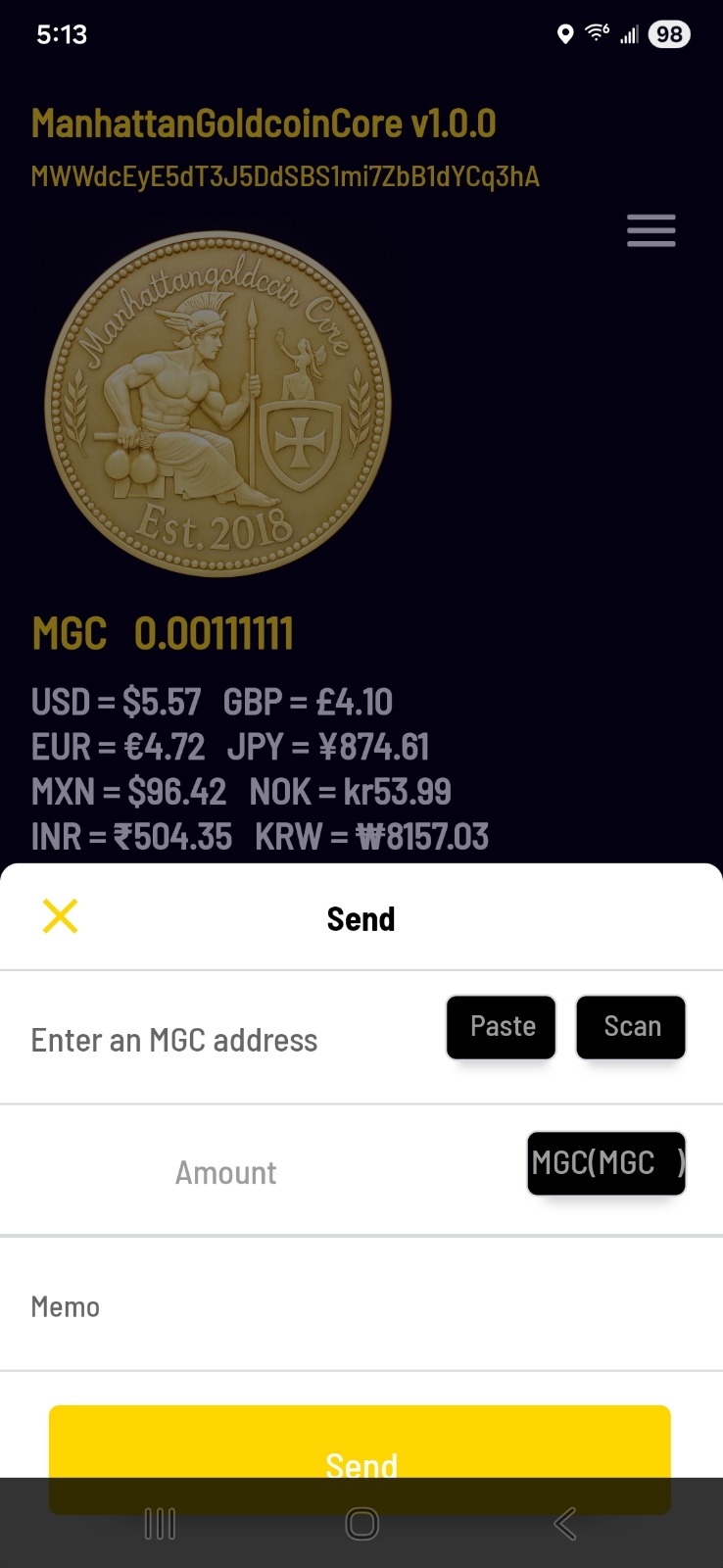Screen dimensions: 723x1568
Task: Close the Send panel with the X
Action: [x=59, y=916]
